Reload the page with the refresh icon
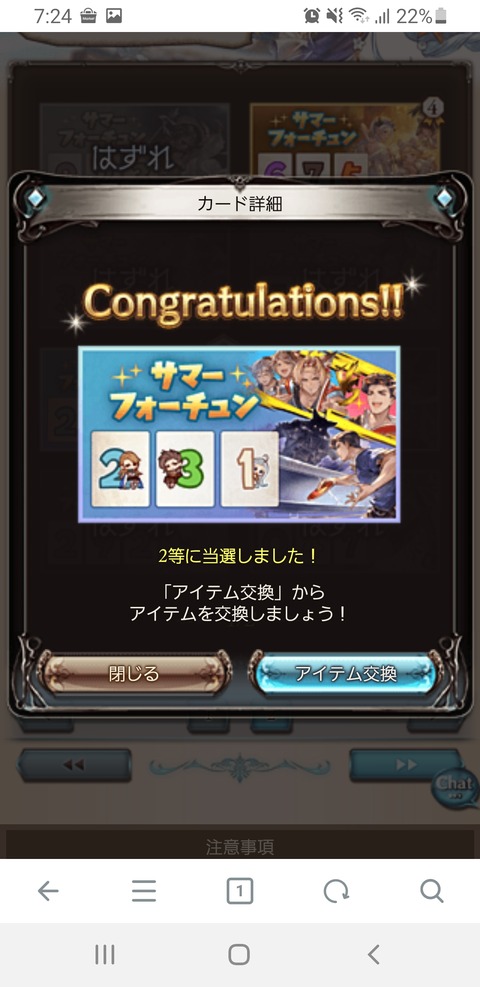 tap(335, 891)
